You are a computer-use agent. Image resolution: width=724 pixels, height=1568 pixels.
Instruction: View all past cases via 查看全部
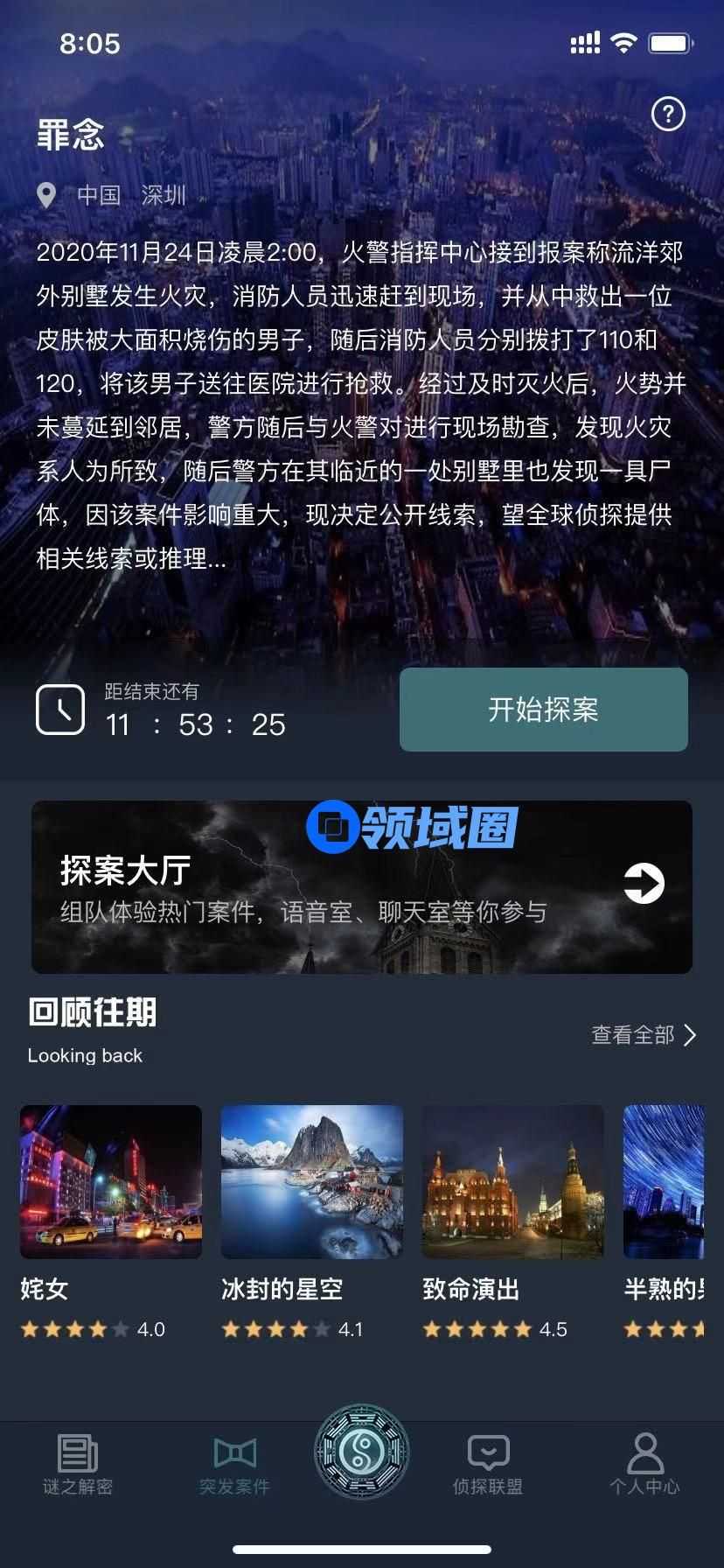pos(644,1035)
